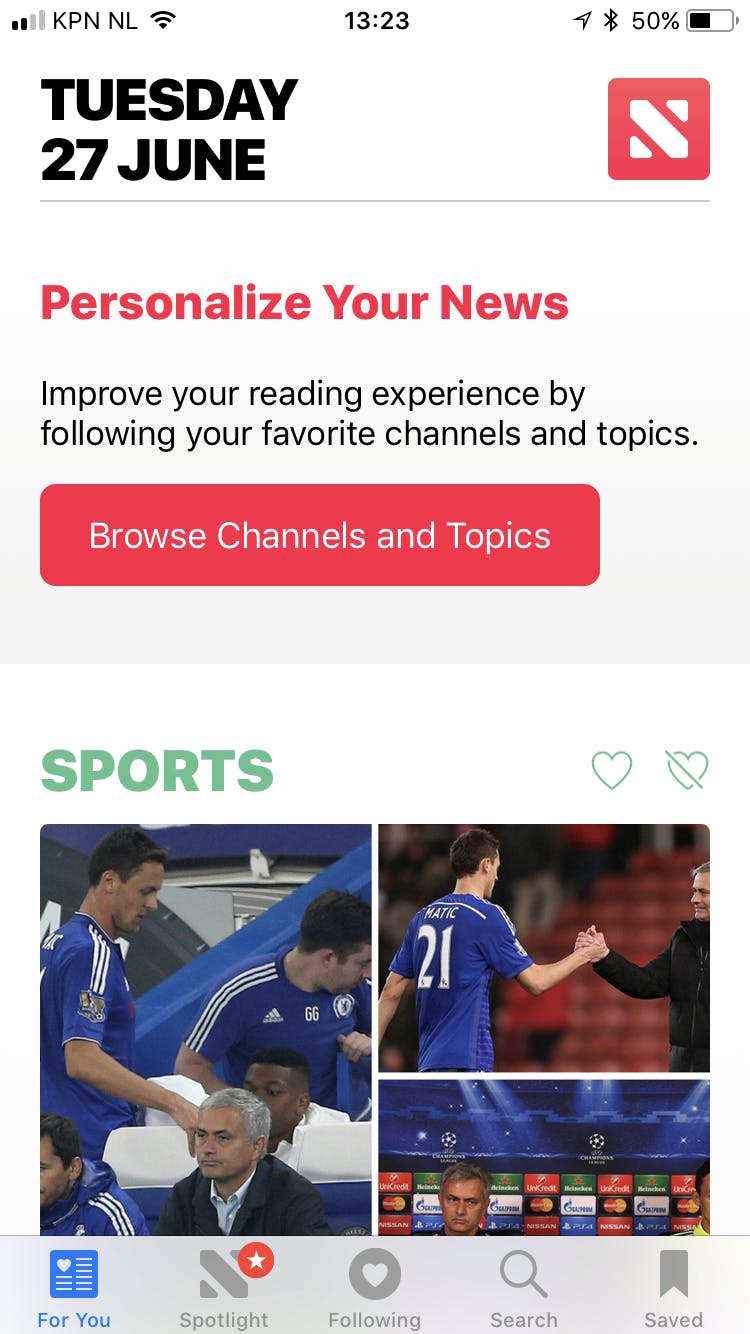
Task: Open the Sports story photo collage
Action: tap(375, 1030)
